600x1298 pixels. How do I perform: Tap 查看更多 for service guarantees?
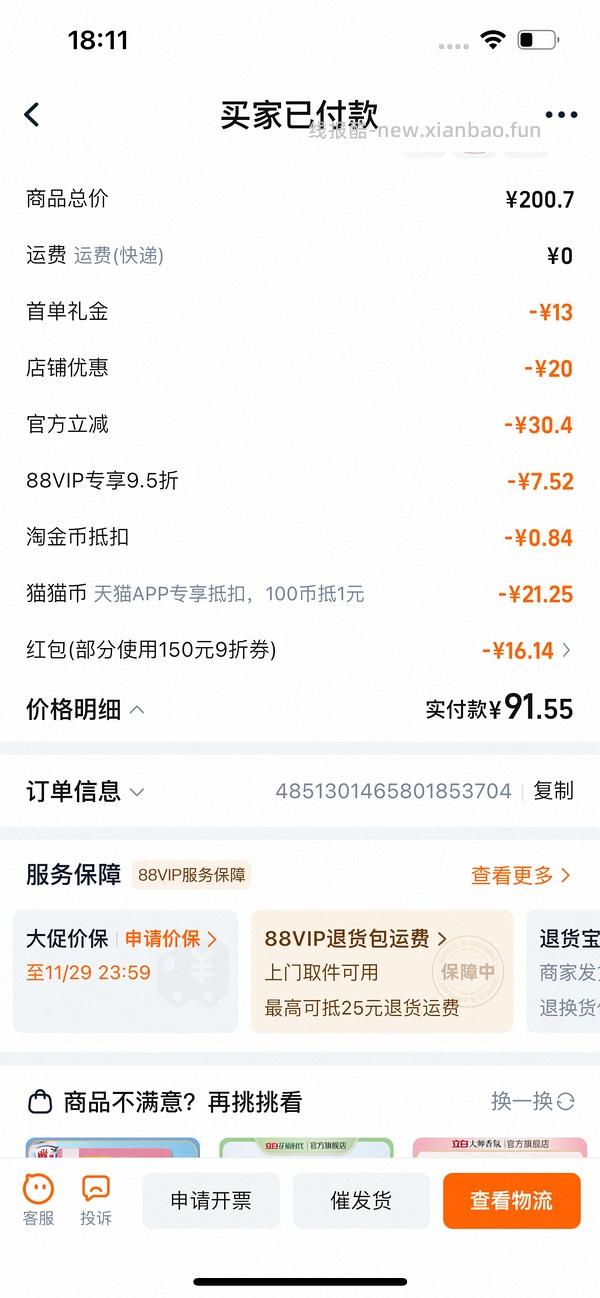click(x=520, y=875)
